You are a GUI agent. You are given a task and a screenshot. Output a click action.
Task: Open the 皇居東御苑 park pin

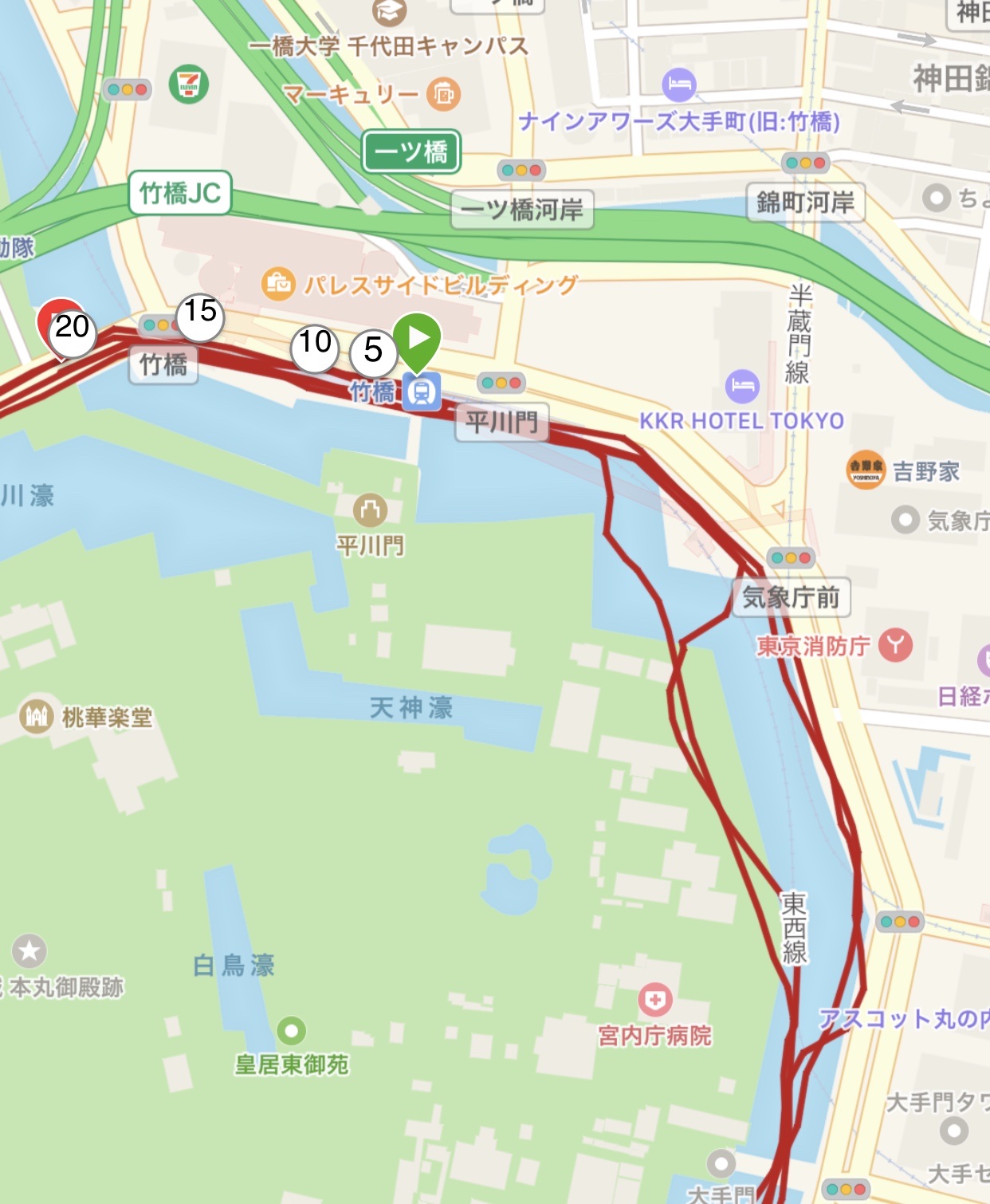point(291,1030)
